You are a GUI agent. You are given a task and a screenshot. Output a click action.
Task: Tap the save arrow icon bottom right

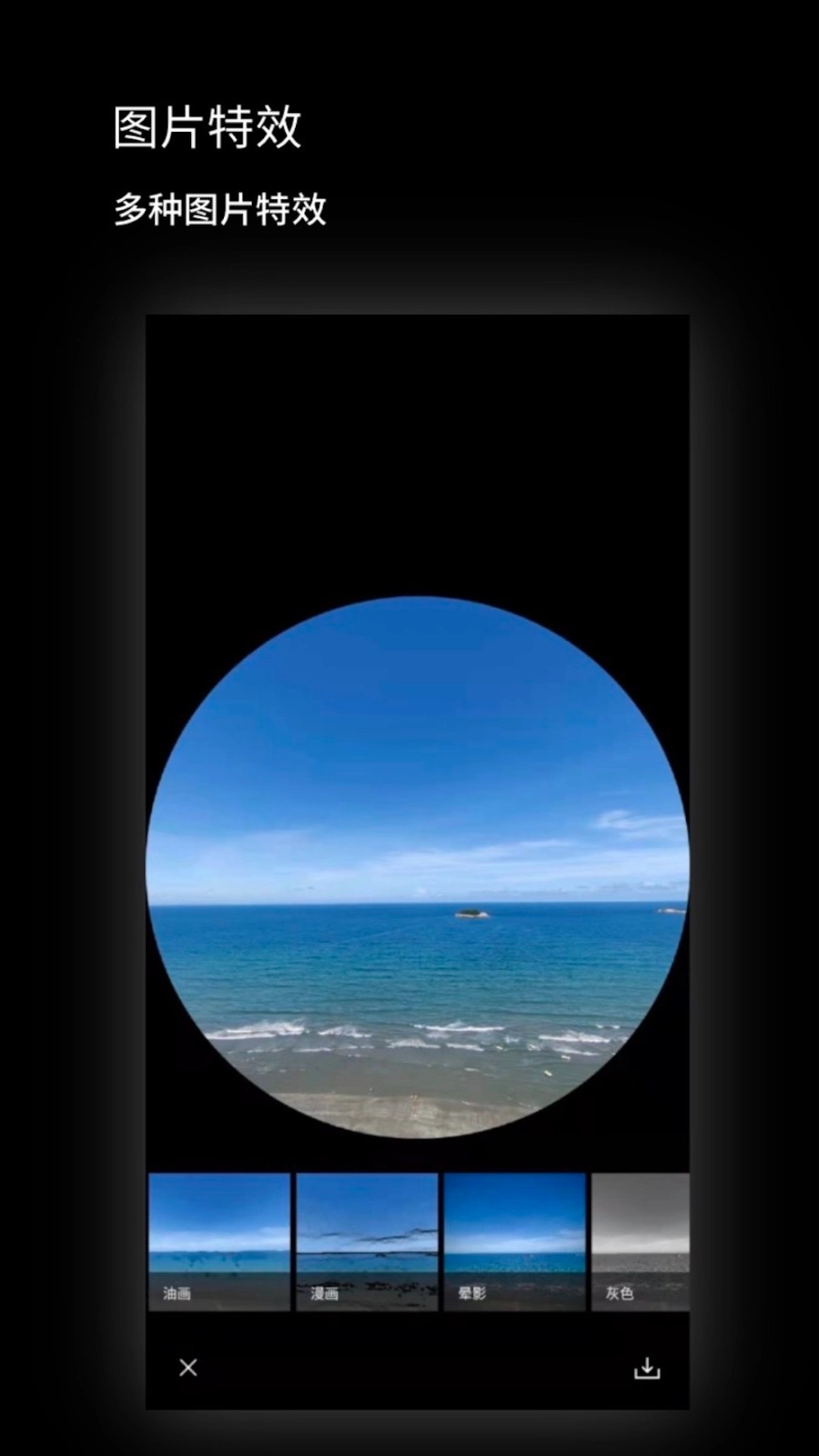point(647,1368)
